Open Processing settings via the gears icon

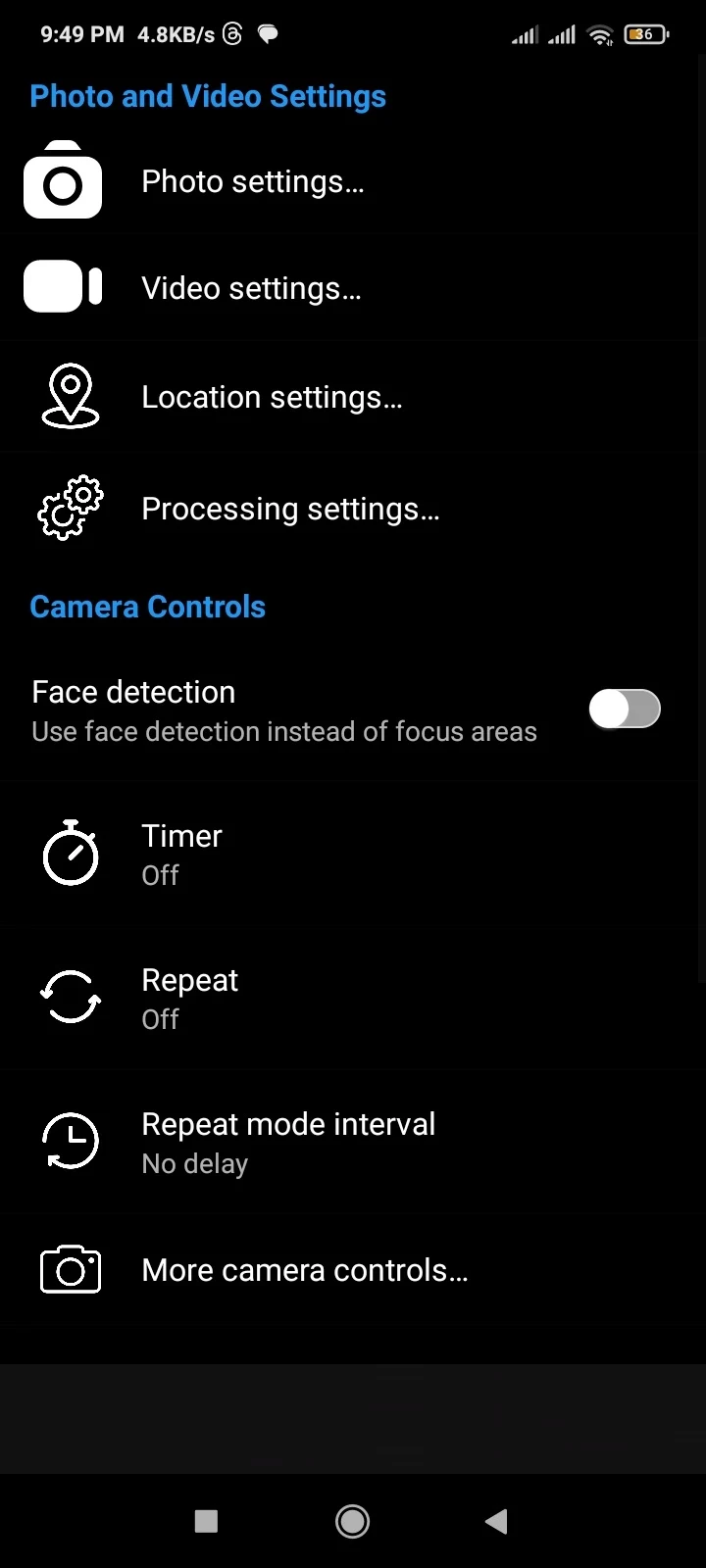click(69, 508)
